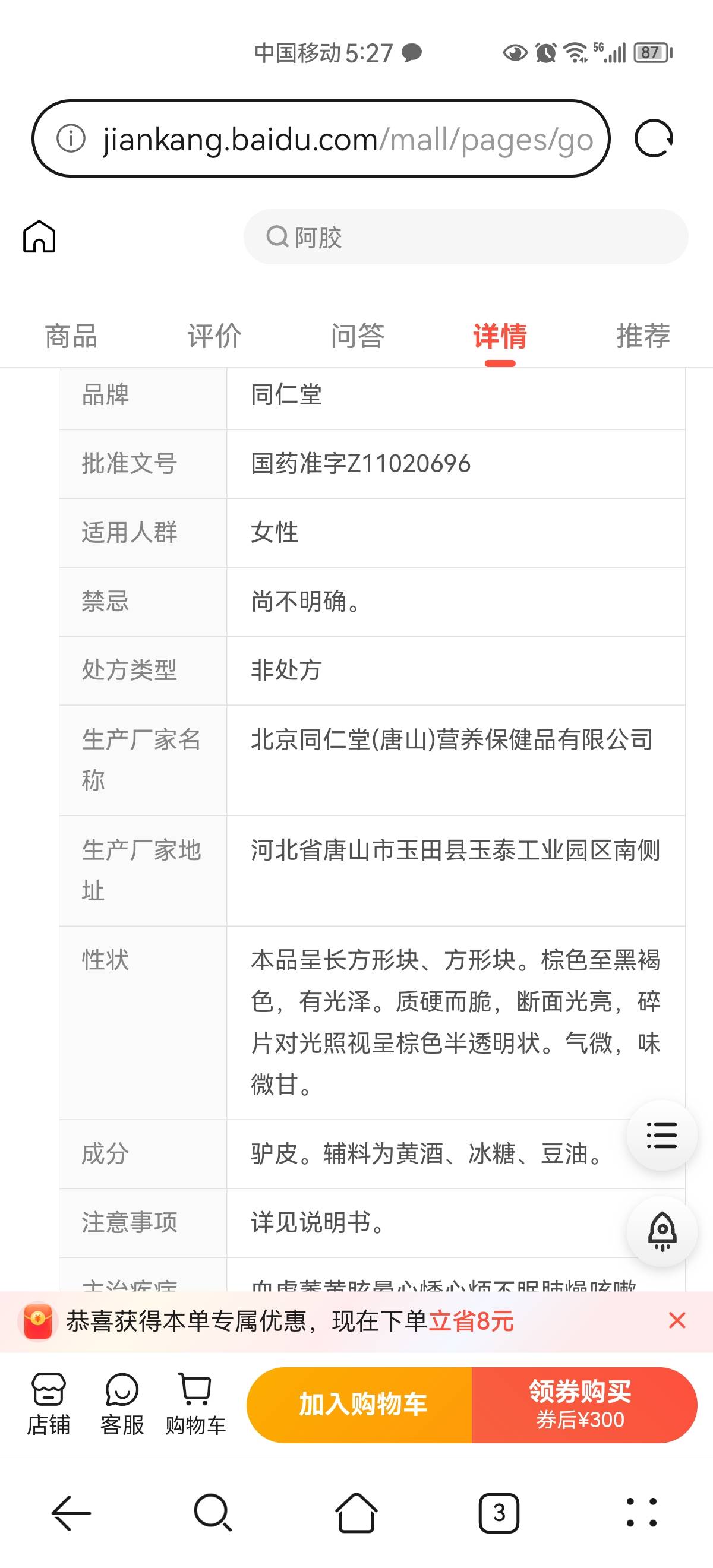Open the tab switcher showing 3 tabs

click(x=499, y=1513)
